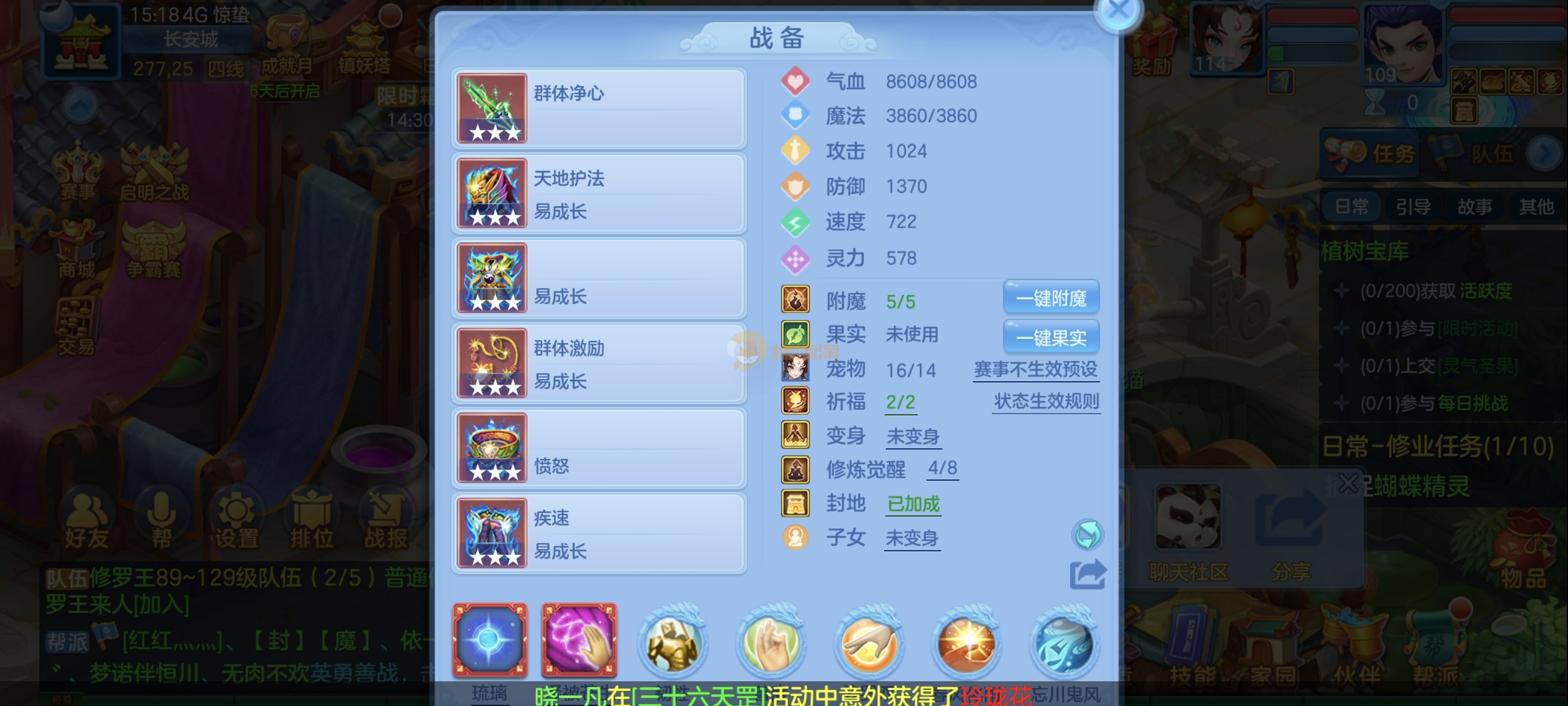Tap the 封地 已加成 link
This screenshot has width=1568, height=706.
913,504
